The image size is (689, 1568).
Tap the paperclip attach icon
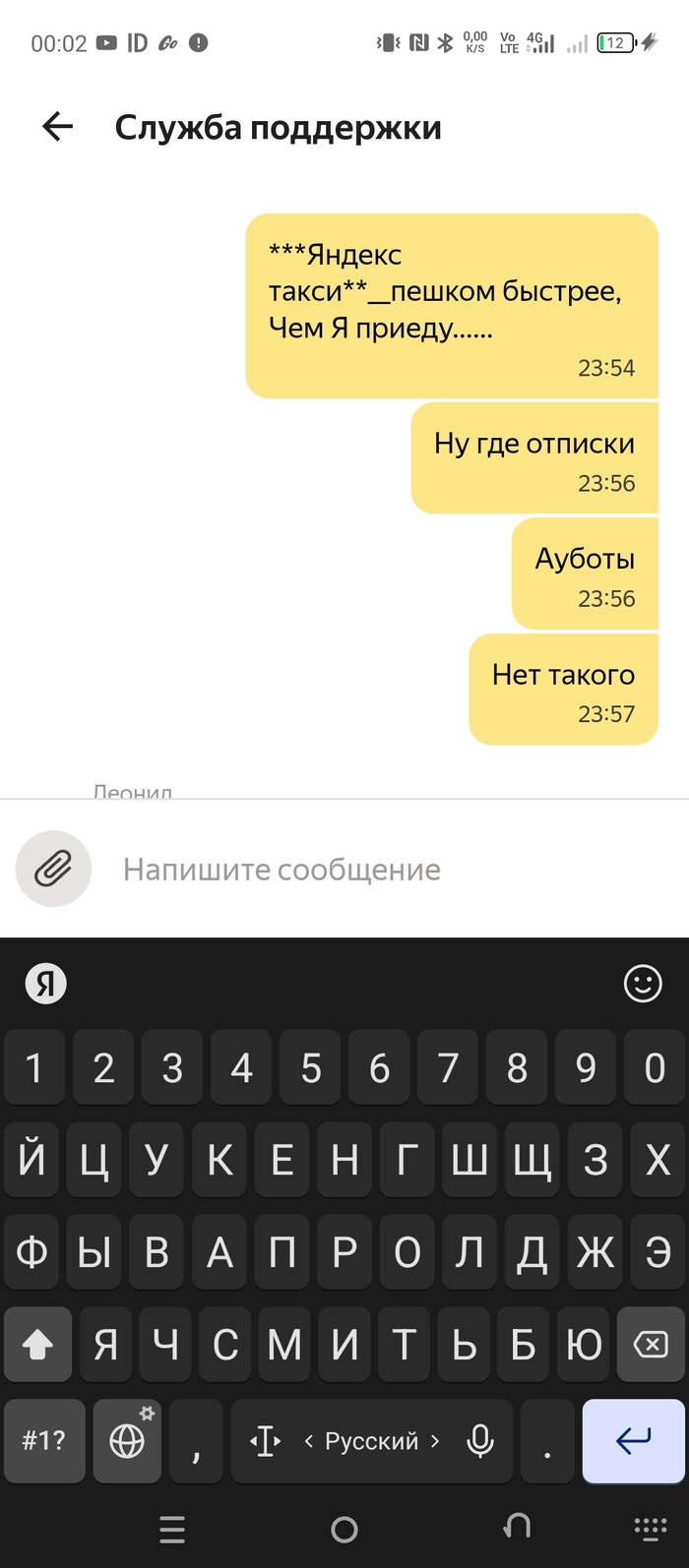click(54, 870)
